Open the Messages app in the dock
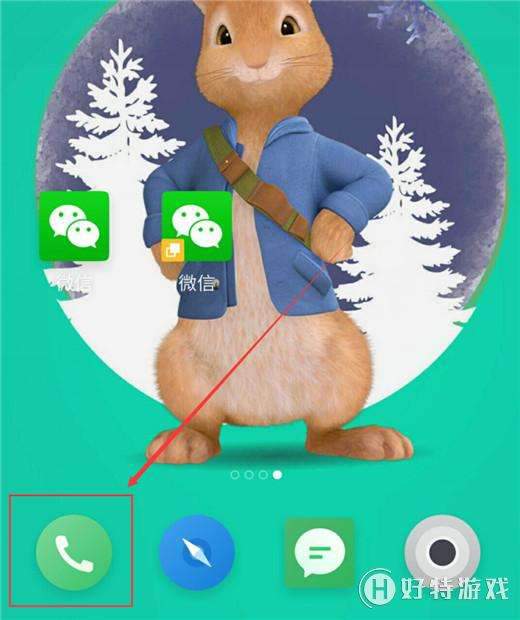 [x=320, y=553]
